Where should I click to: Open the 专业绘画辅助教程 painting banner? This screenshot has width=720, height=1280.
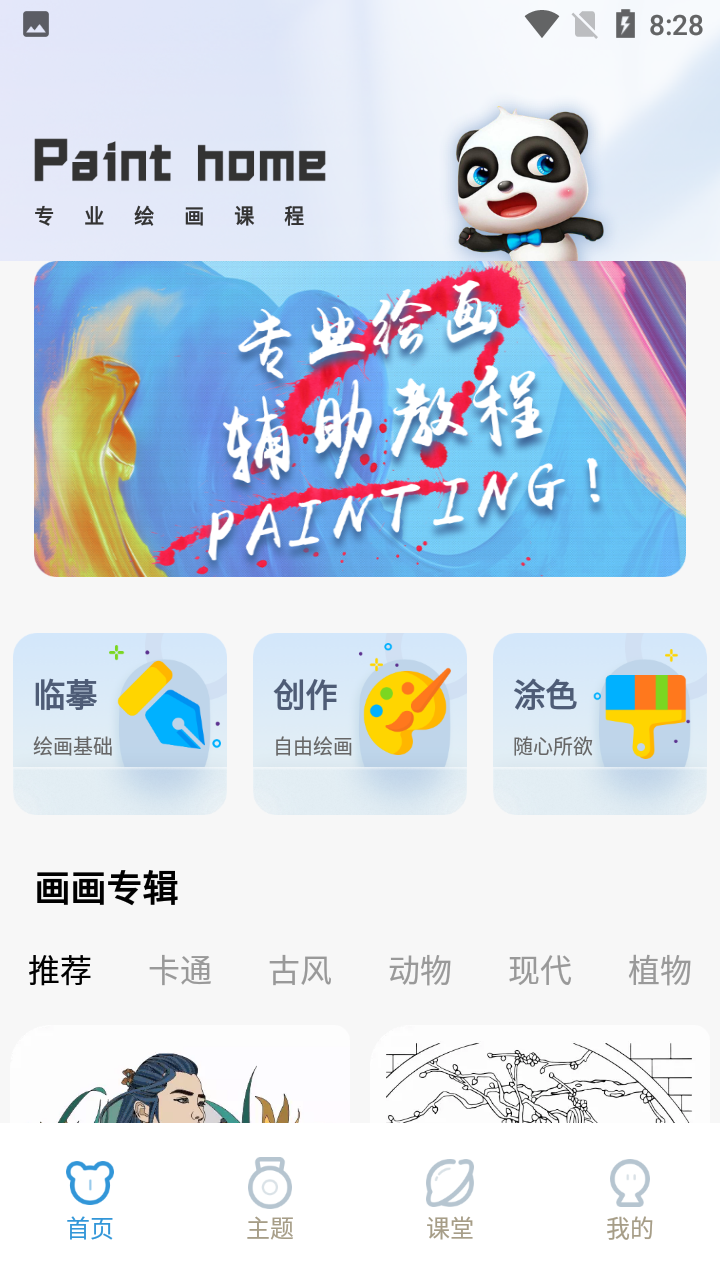[360, 419]
